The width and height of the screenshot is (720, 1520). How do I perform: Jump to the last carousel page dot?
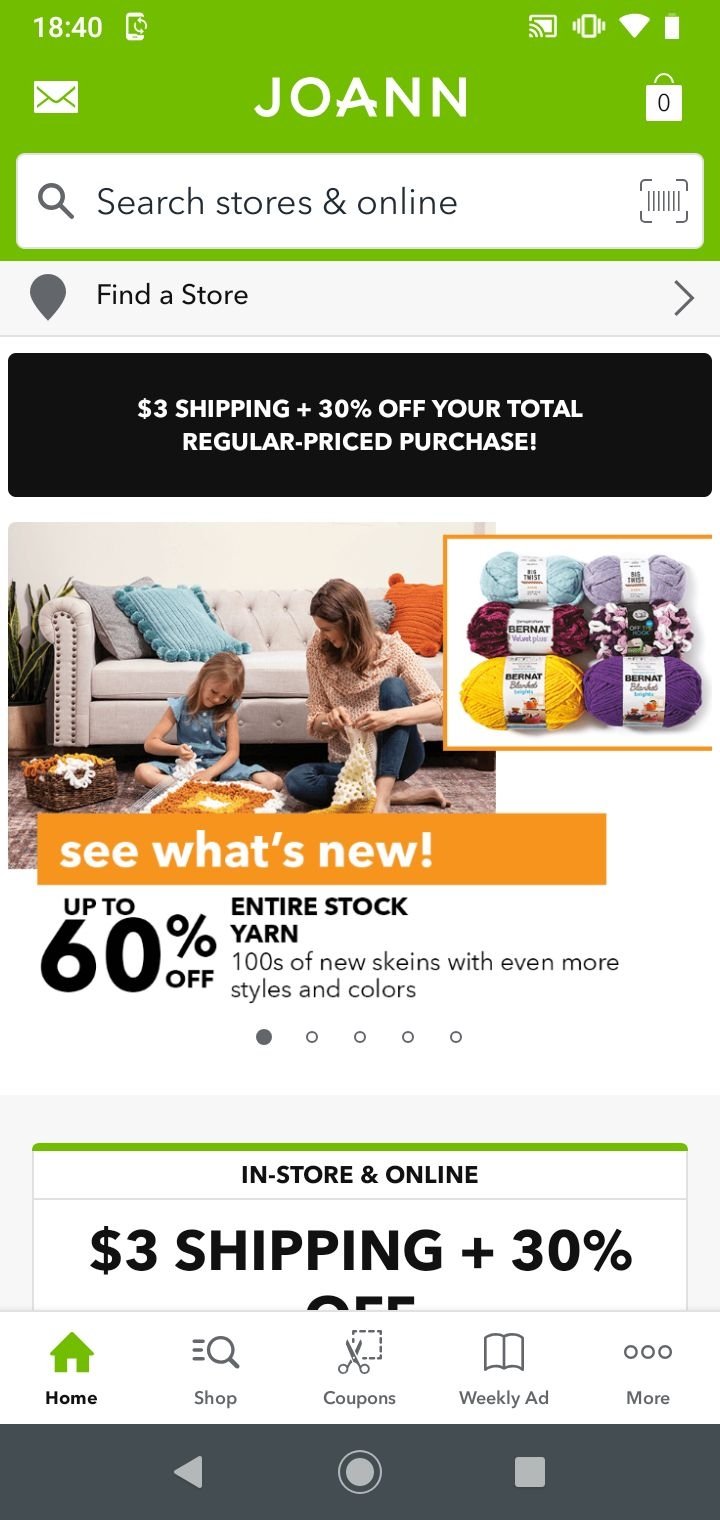456,1037
